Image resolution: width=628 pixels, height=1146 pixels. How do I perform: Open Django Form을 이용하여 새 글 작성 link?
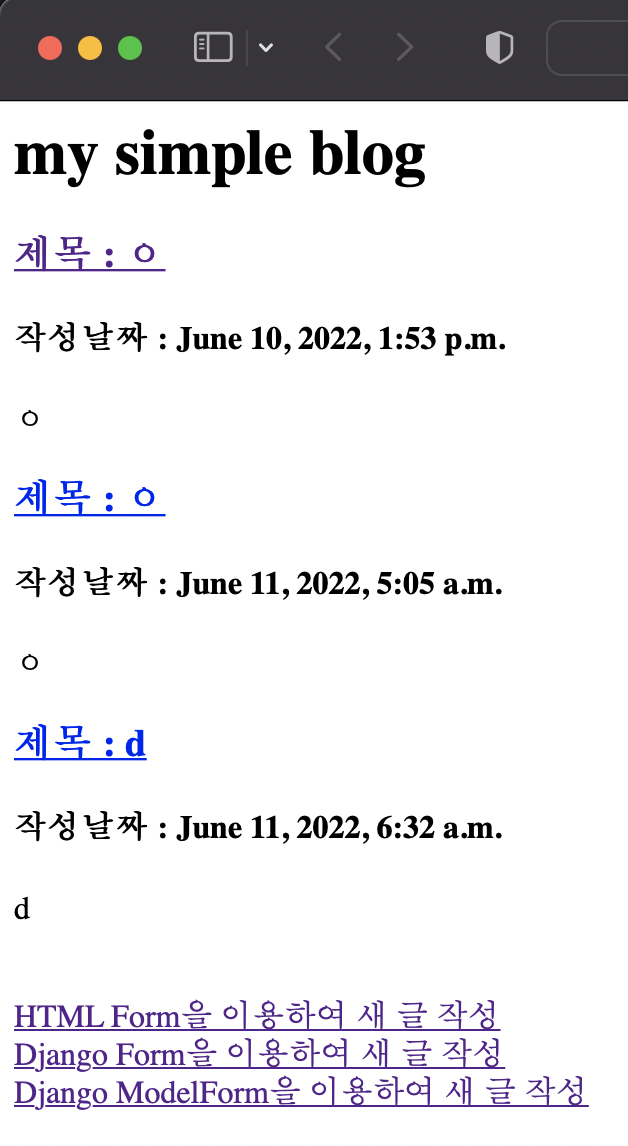coord(260,1054)
